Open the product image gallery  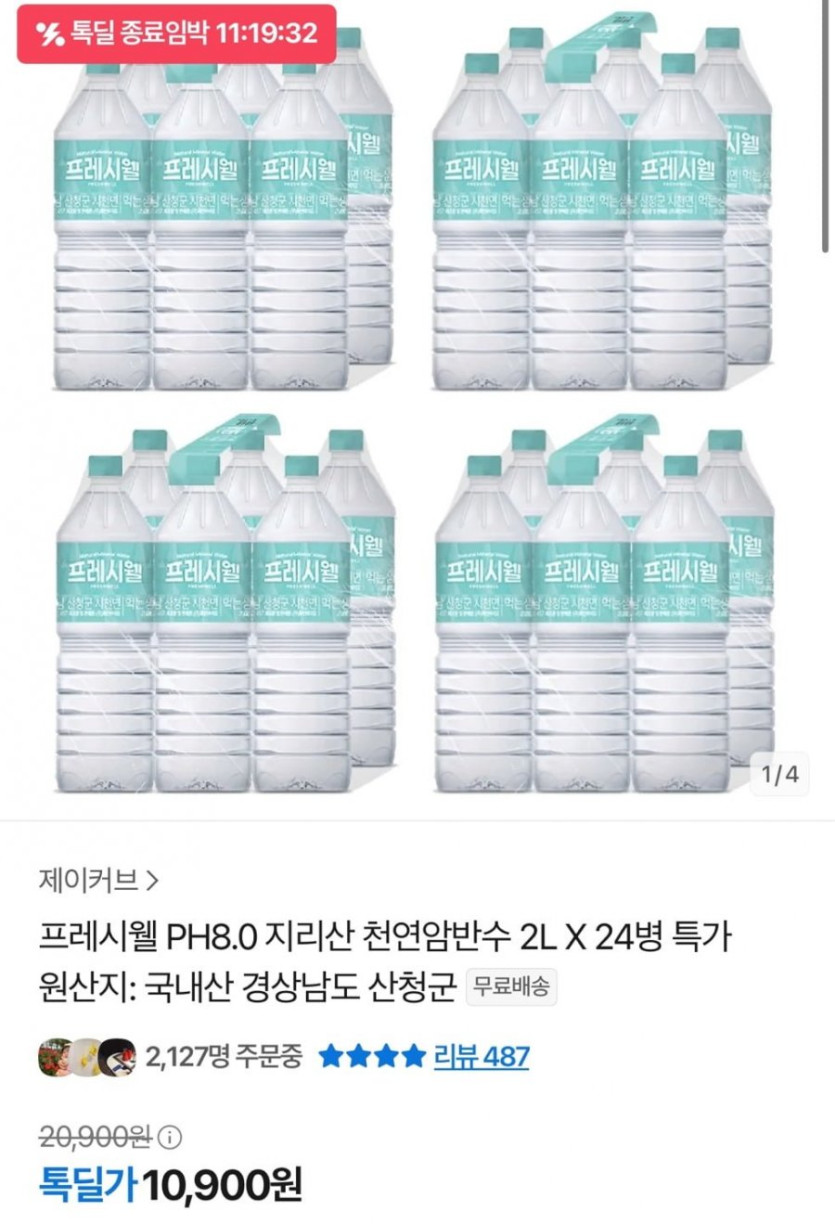(416, 410)
